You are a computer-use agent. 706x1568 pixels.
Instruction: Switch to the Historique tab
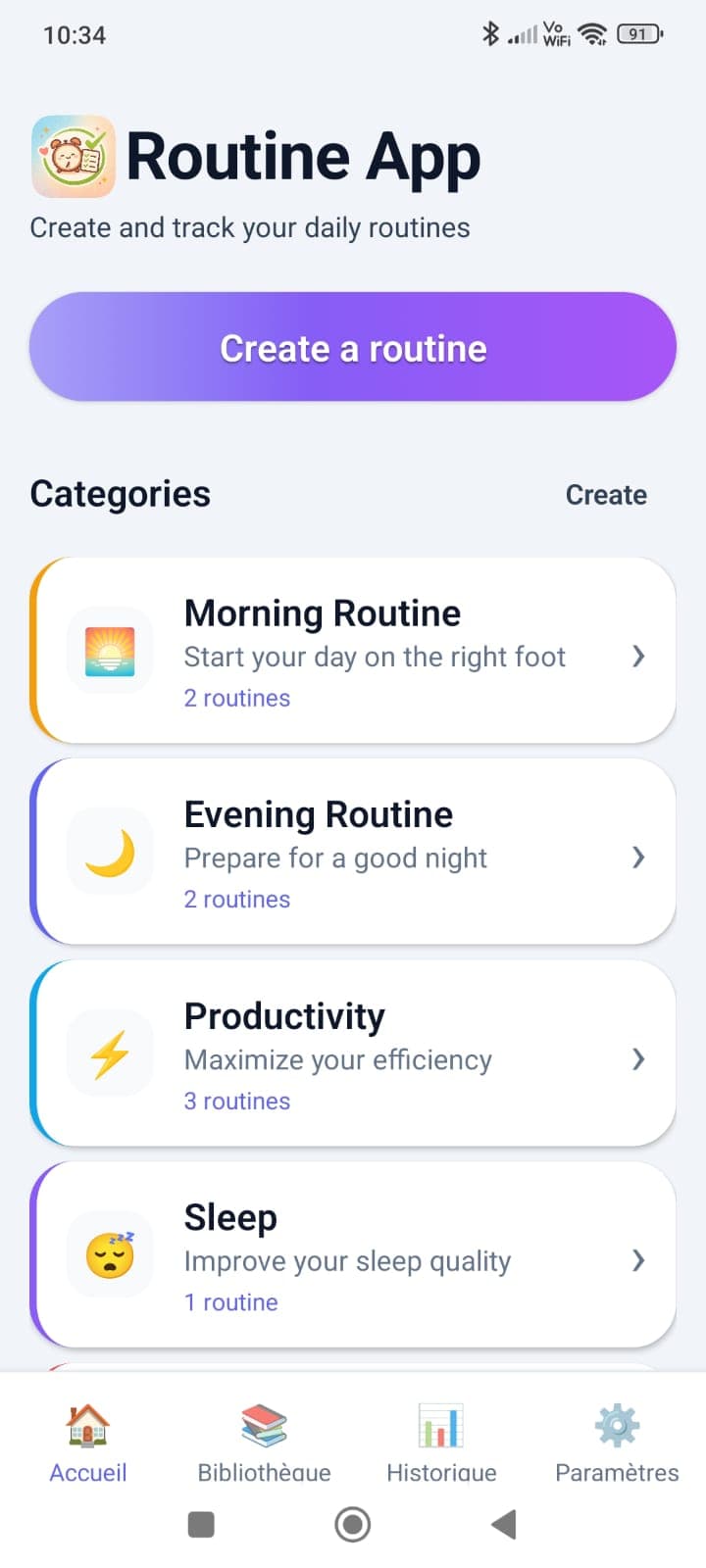[x=439, y=1441]
